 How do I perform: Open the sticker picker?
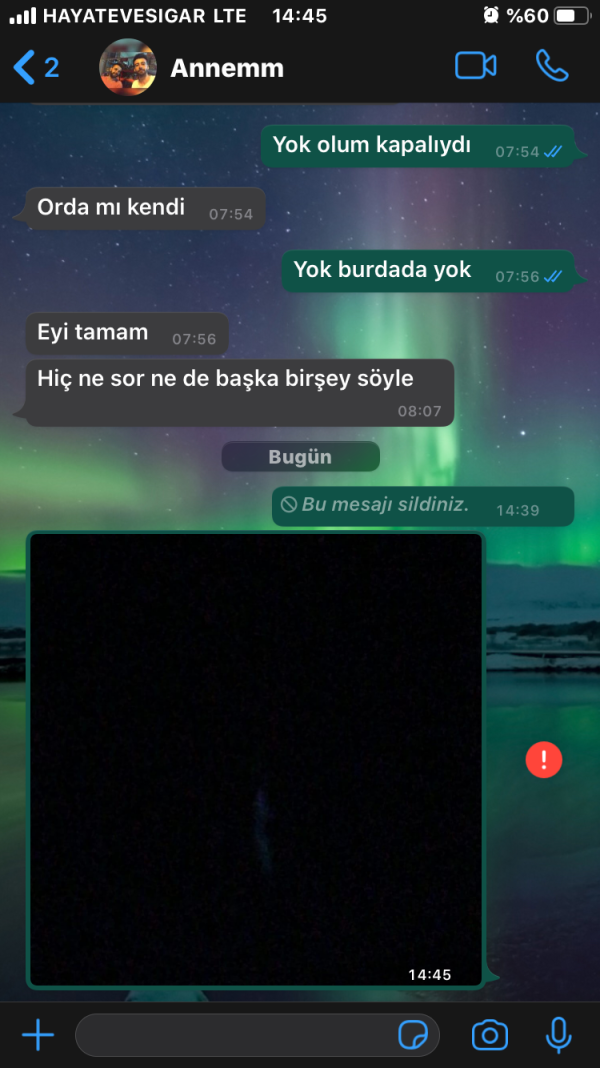pyautogui.click(x=413, y=1034)
